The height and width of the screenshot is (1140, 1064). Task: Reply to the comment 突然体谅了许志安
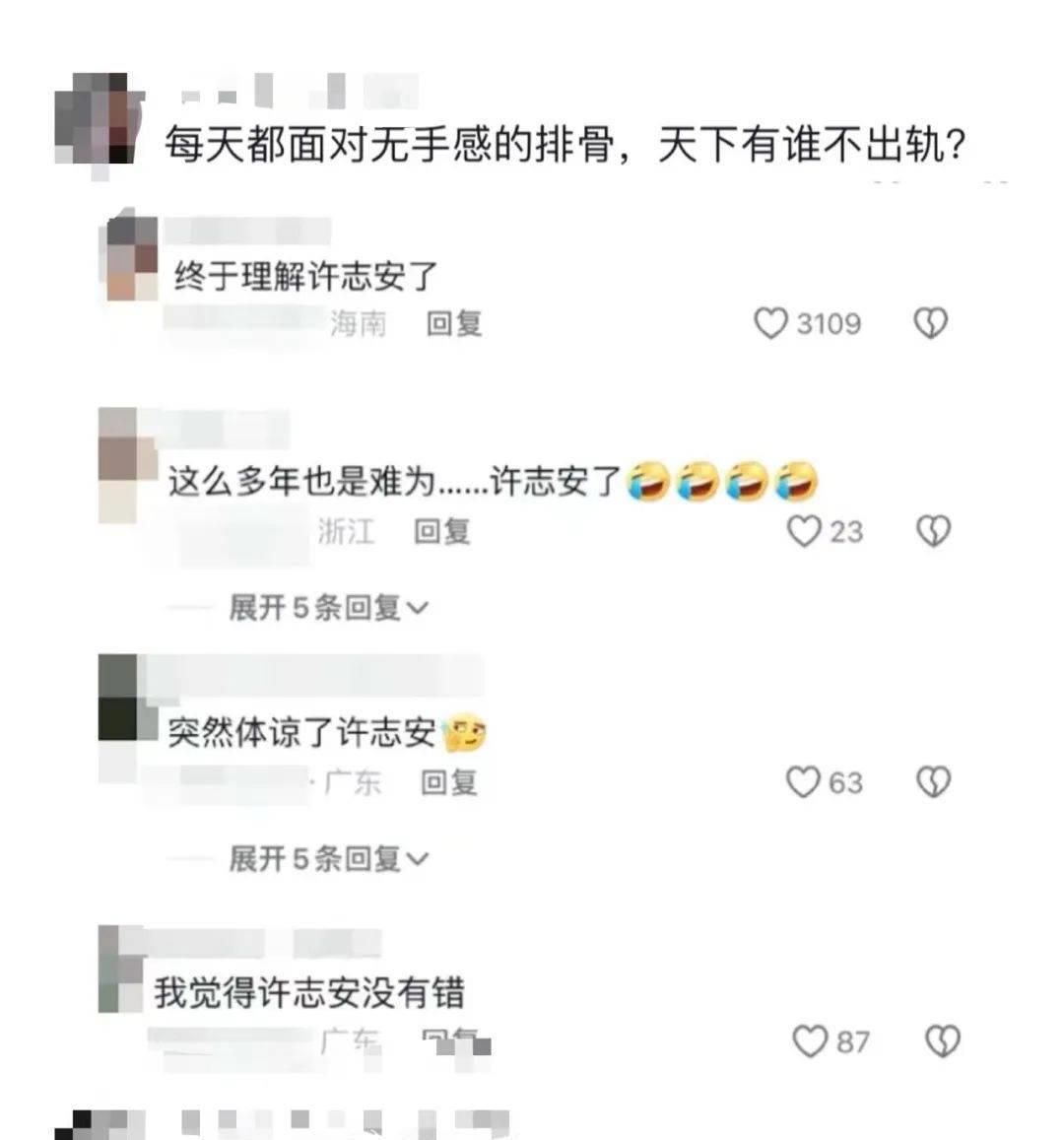coord(448,782)
